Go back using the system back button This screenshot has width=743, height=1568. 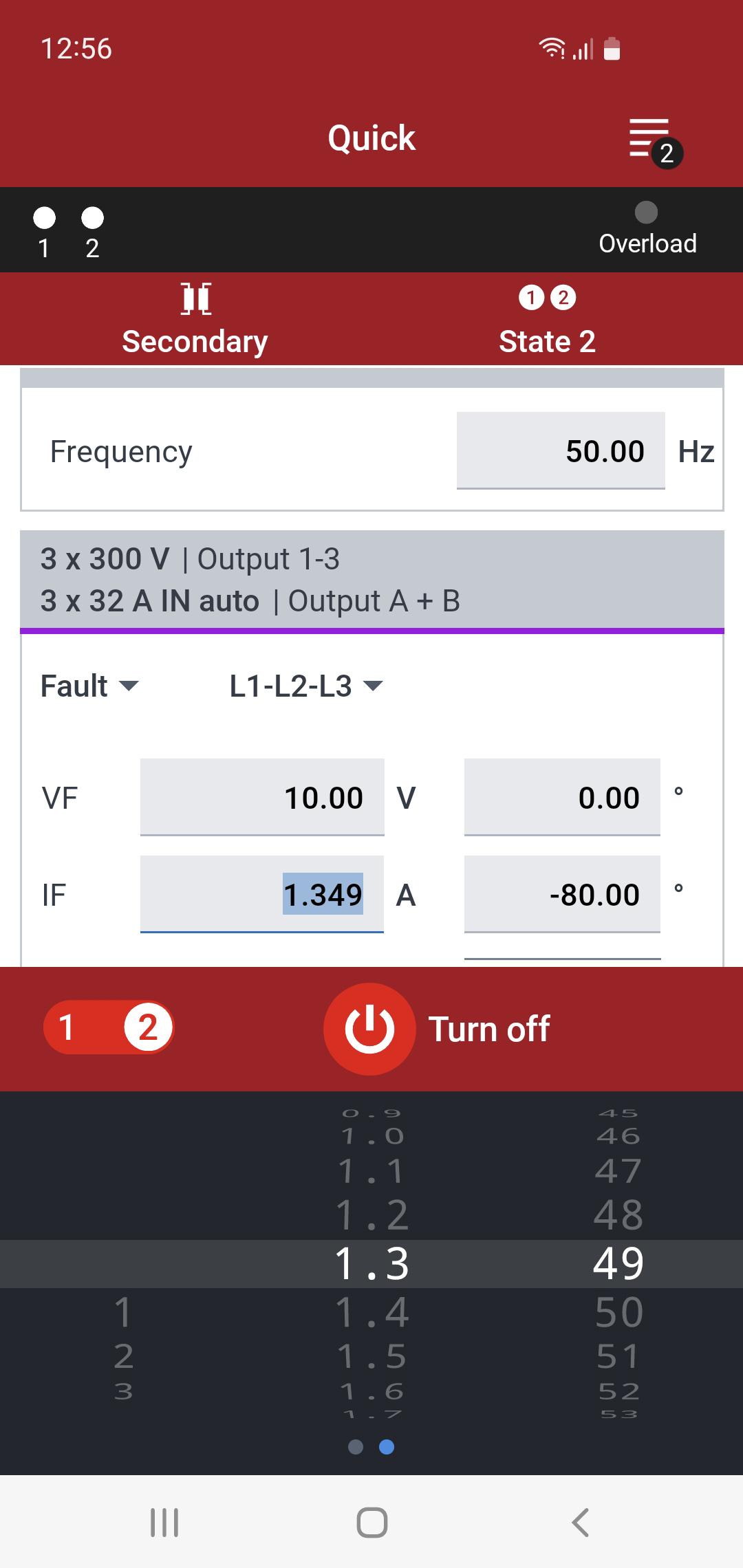[x=580, y=1522]
